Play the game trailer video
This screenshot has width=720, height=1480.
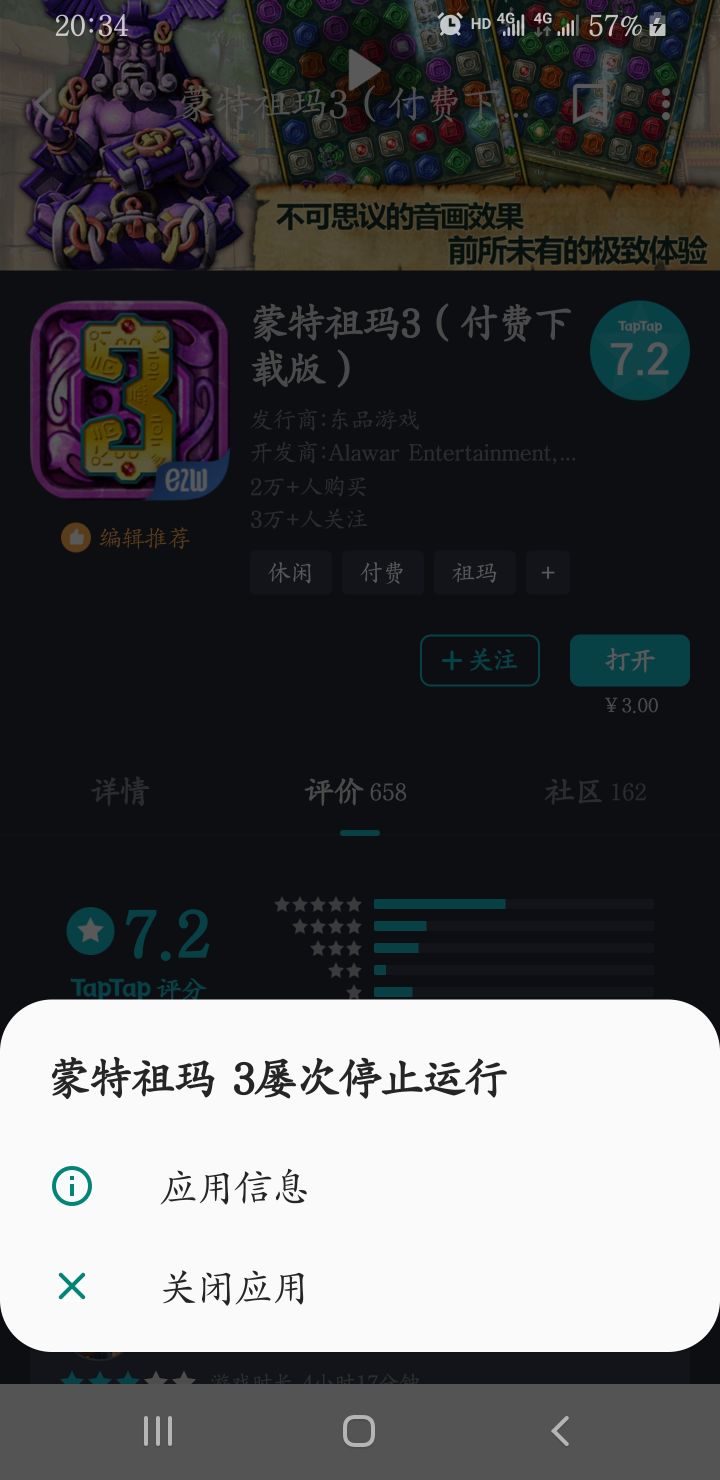pyautogui.click(x=362, y=70)
